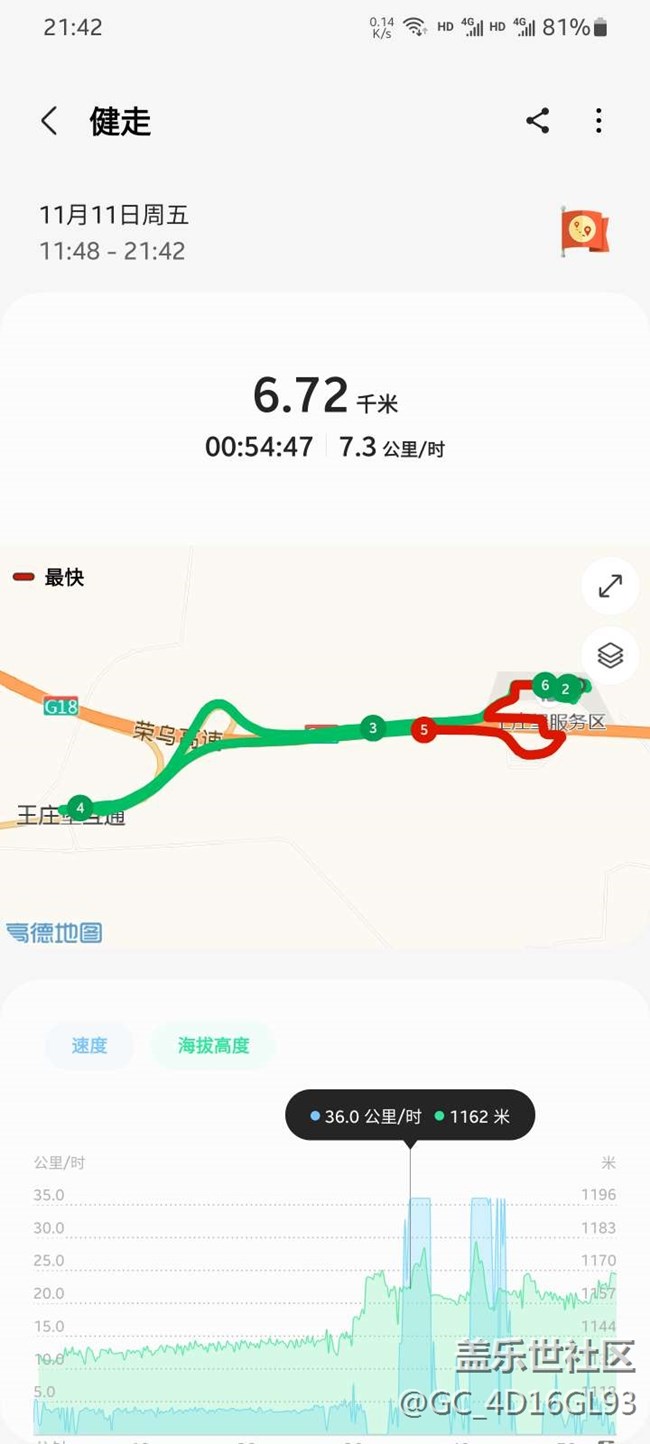
Task: Go back from the 健走 workout screen
Action: point(49,122)
